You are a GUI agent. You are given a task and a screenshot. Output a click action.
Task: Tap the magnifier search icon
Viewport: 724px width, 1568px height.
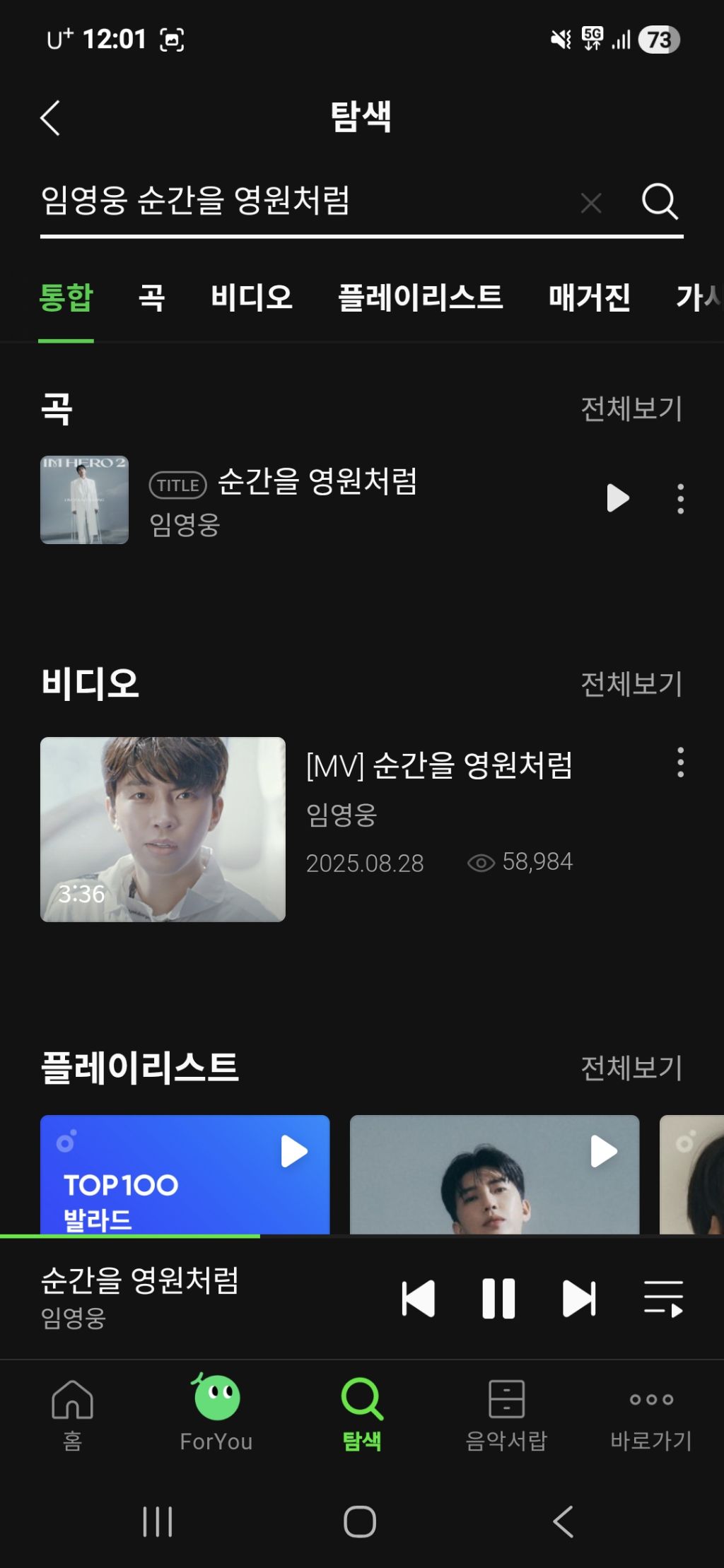coord(659,202)
